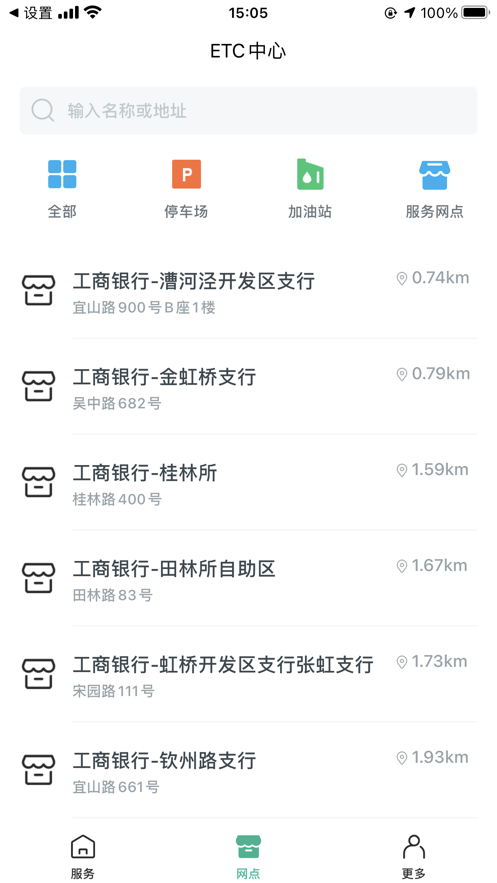Select 工商银行-虹桥开发区支行张虹支行
The width and height of the screenshot is (497, 883).
pos(248,674)
